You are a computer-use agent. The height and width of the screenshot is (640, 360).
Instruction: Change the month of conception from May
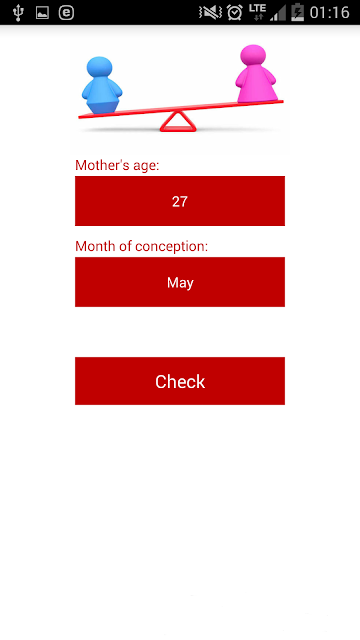180,282
